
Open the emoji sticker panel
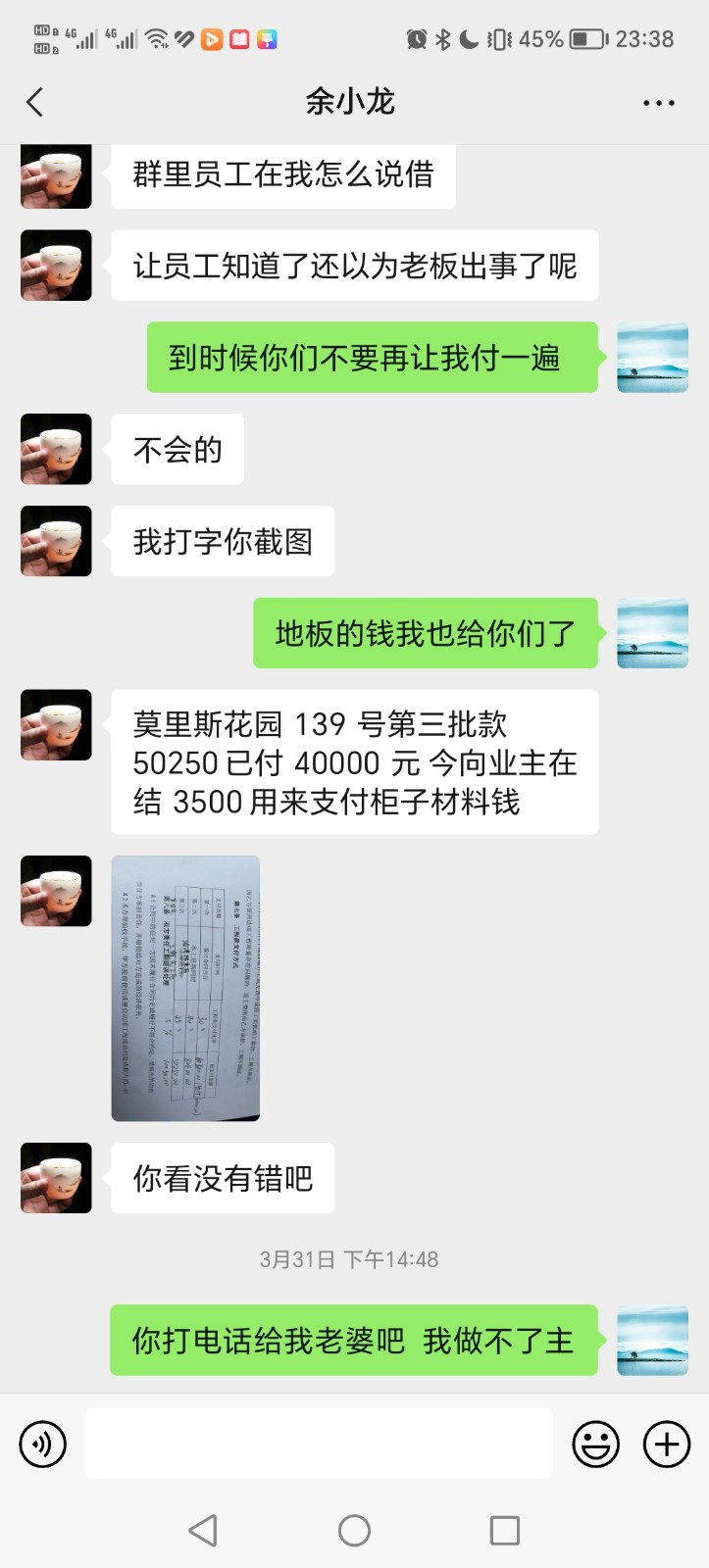coord(595,1444)
